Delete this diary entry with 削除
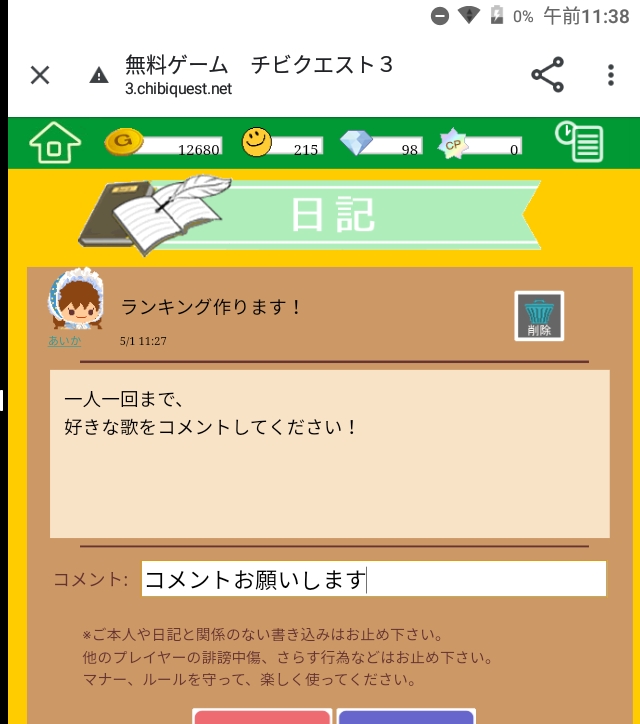 point(539,316)
